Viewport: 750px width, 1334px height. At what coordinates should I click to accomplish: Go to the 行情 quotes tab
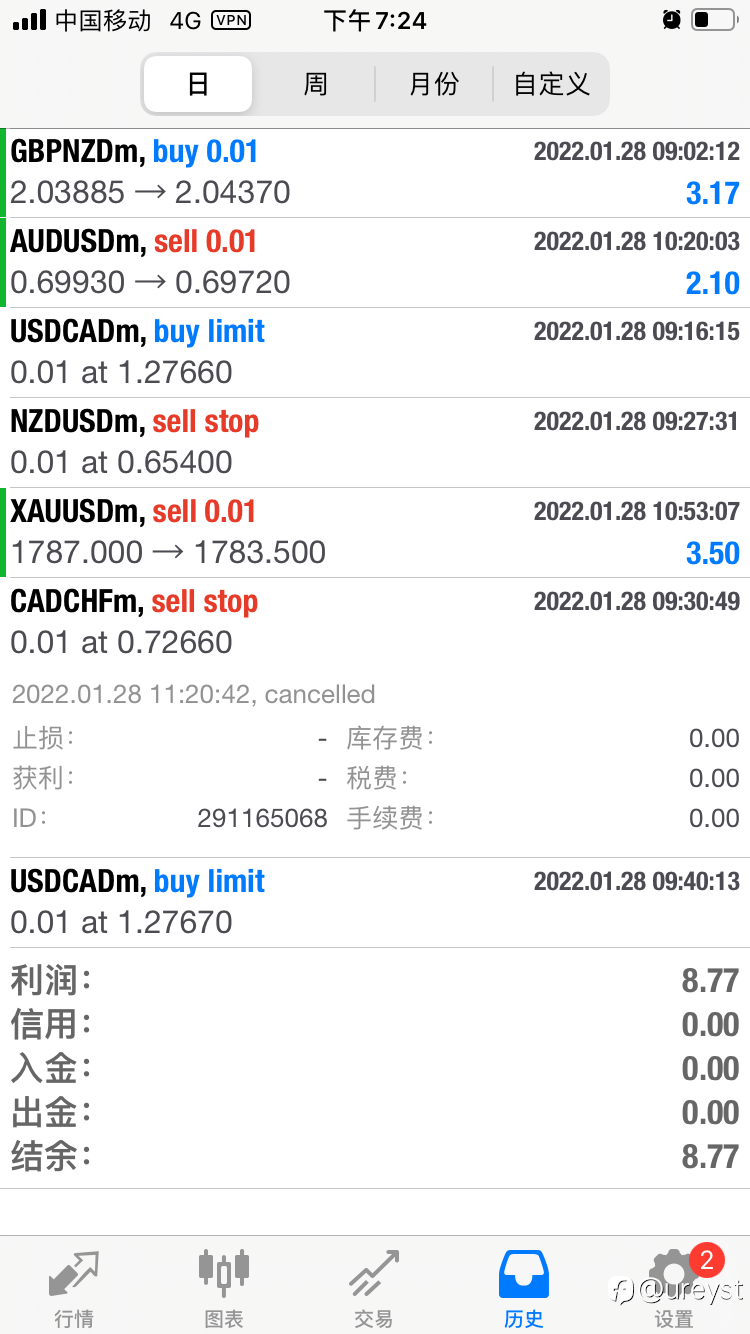pos(75,1288)
